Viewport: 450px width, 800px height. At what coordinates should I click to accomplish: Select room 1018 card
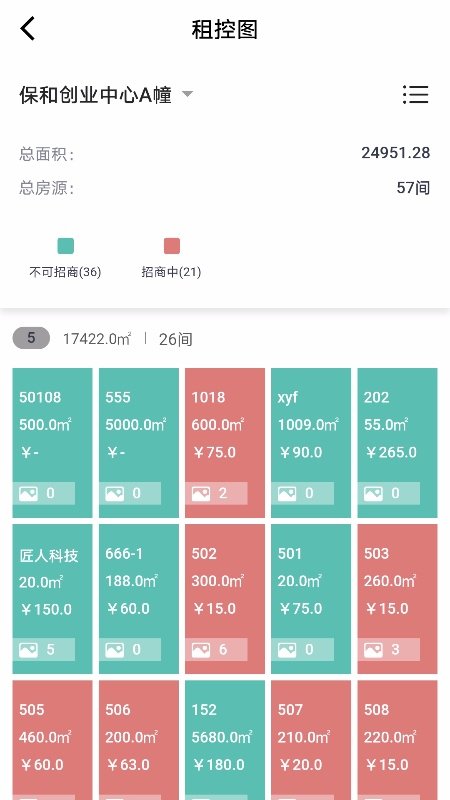(225, 442)
